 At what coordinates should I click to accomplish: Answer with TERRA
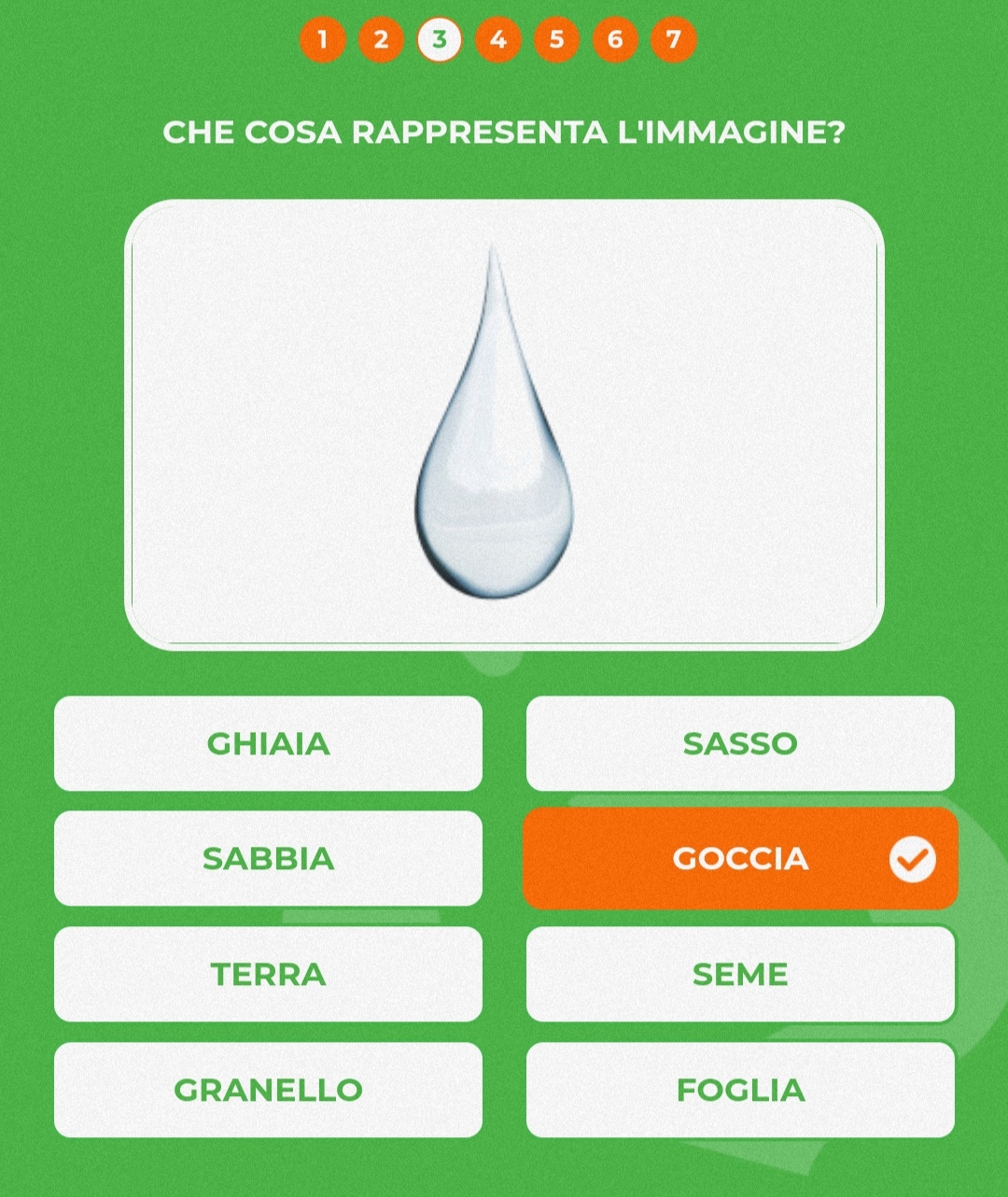(268, 974)
